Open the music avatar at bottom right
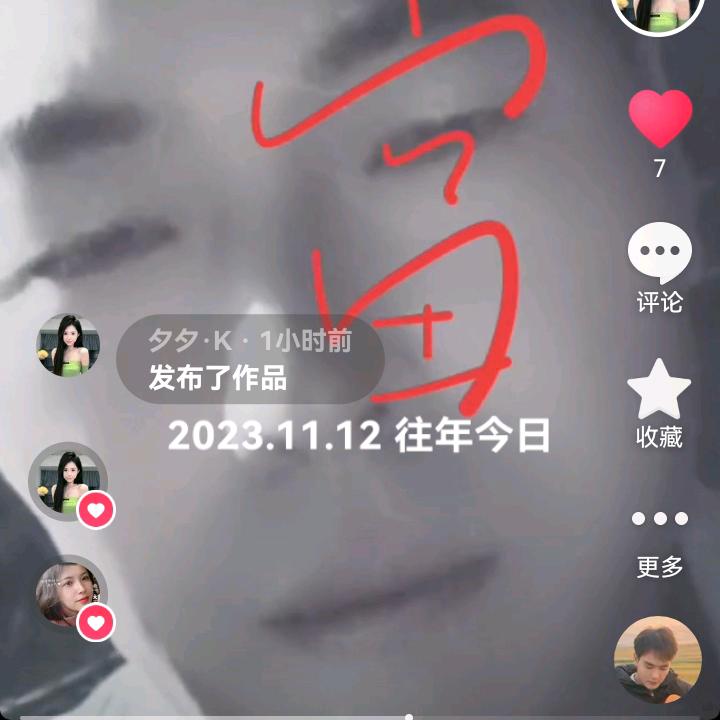720x720 pixels. (x=658, y=659)
